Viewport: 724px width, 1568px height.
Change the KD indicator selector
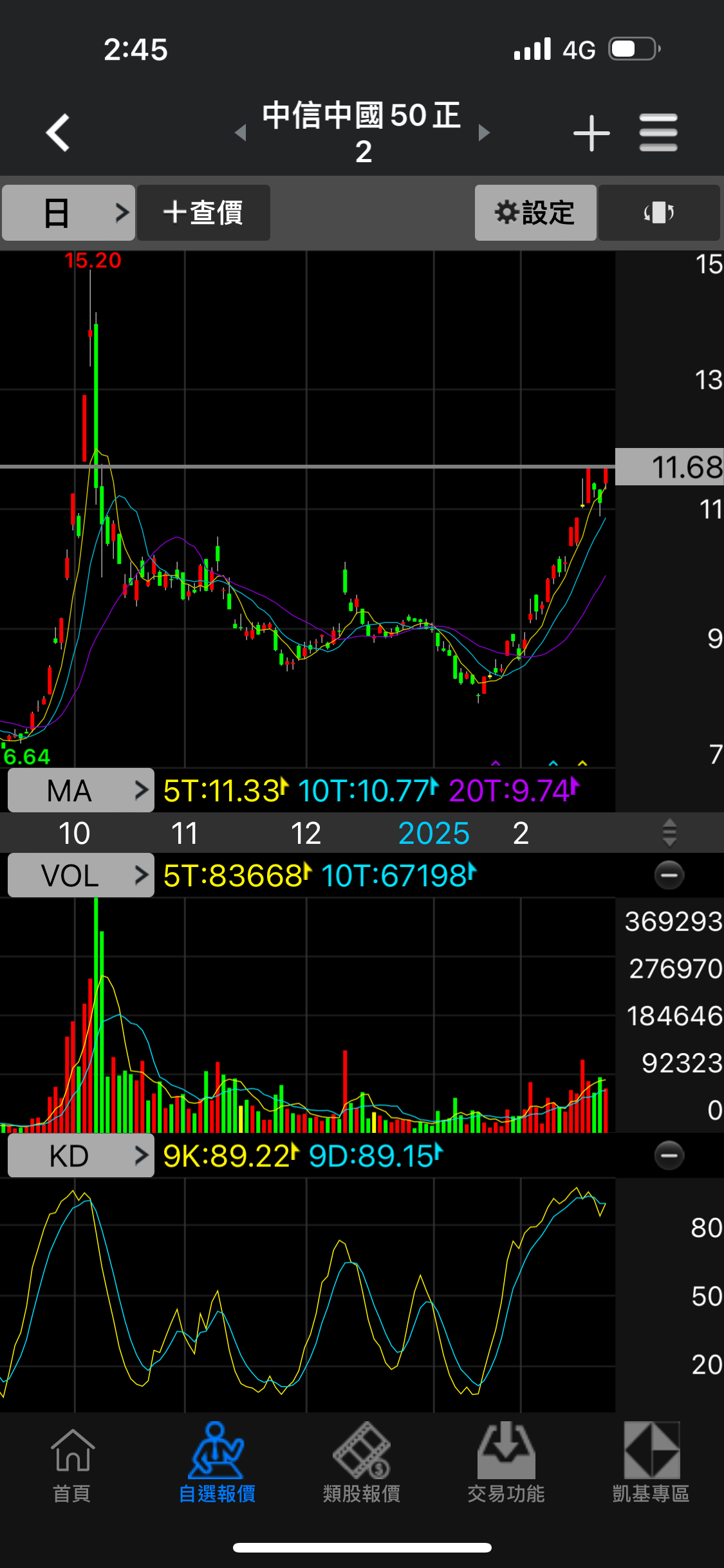click(x=81, y=1155)
